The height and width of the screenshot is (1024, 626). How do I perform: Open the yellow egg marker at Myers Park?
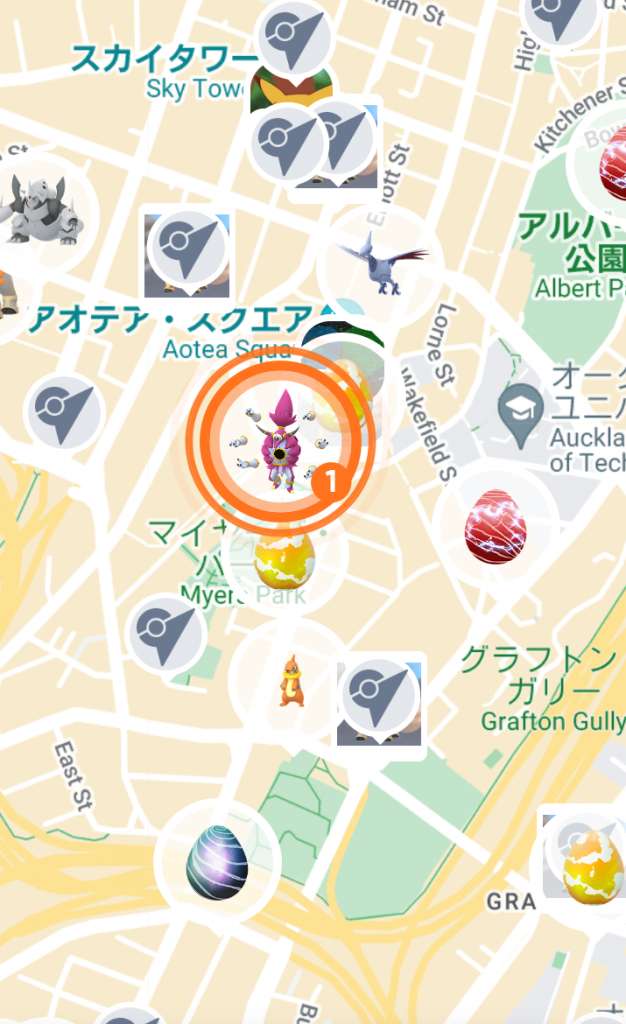[x=283, y=560]
